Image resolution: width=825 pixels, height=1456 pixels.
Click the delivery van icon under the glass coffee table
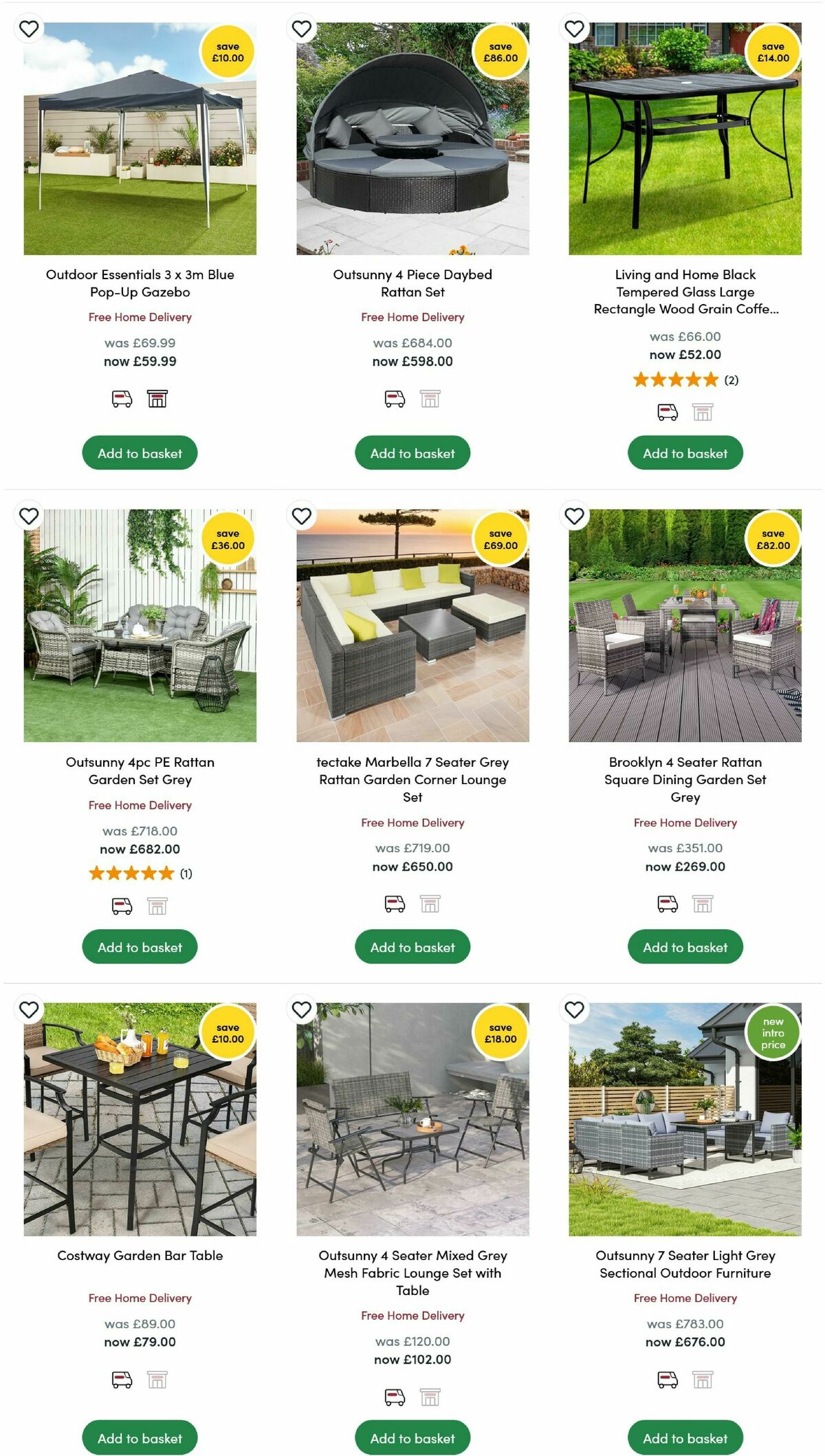pyautogui.click(x=666, y=411)
